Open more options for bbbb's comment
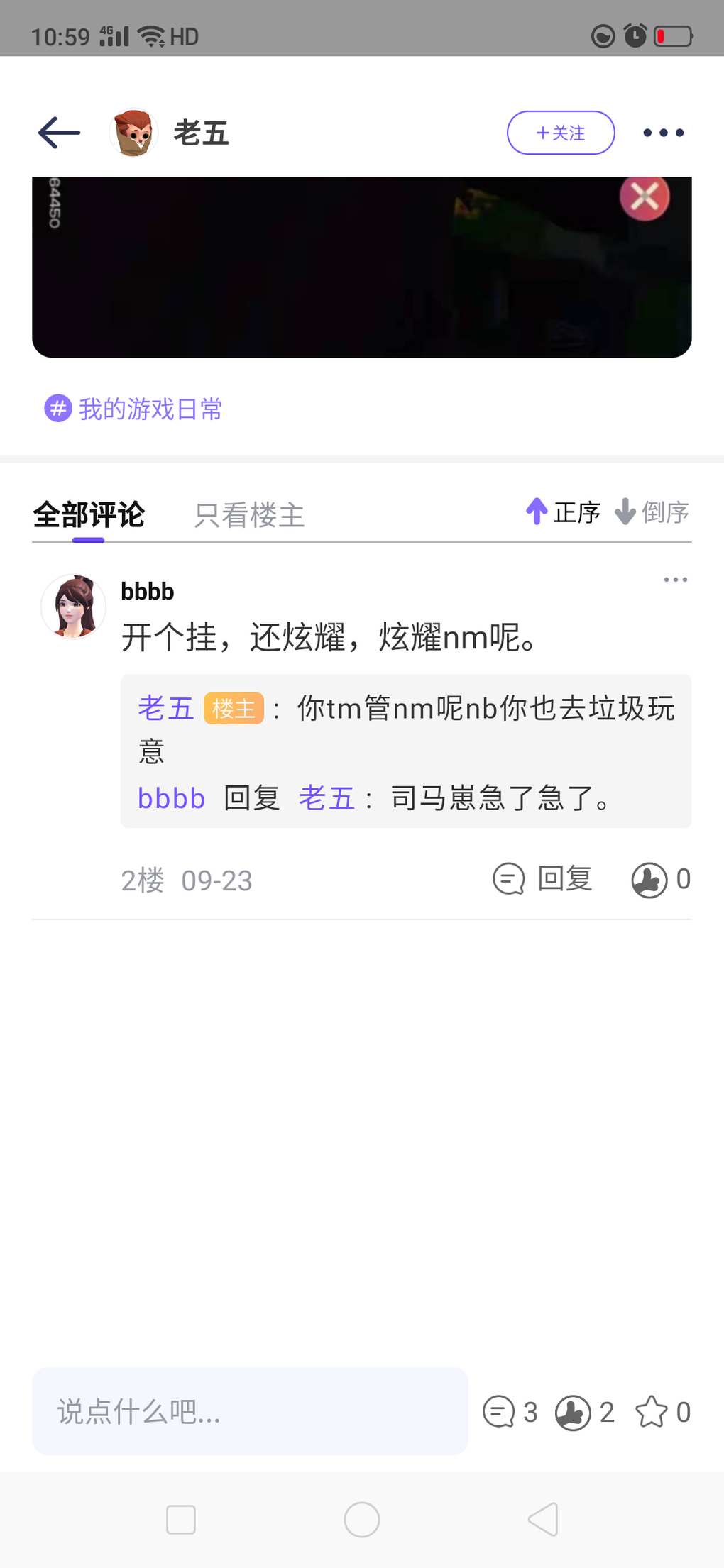The height and width of the screenshot is (1568, 724). click(x=675, y=580)
